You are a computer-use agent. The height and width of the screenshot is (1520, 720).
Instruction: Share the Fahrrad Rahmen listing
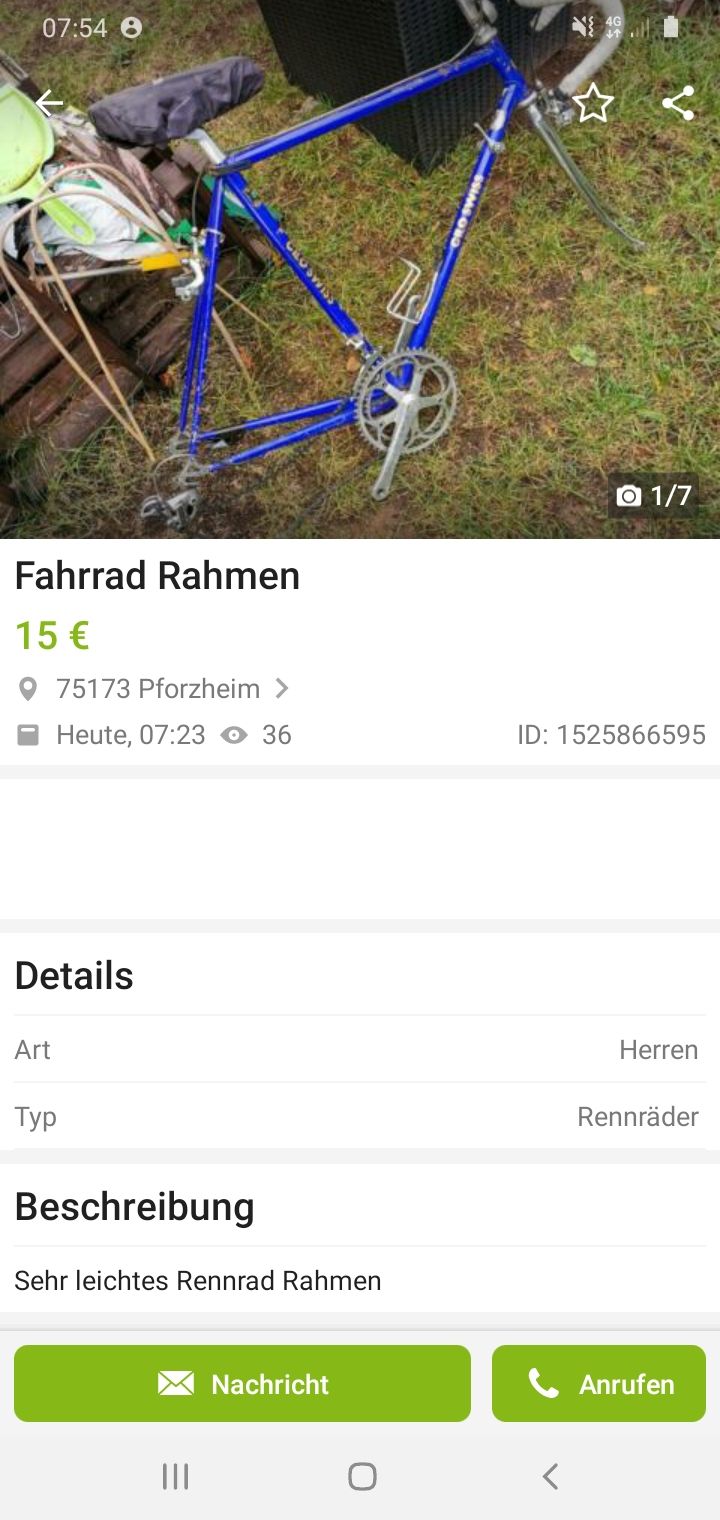point(678,102)
